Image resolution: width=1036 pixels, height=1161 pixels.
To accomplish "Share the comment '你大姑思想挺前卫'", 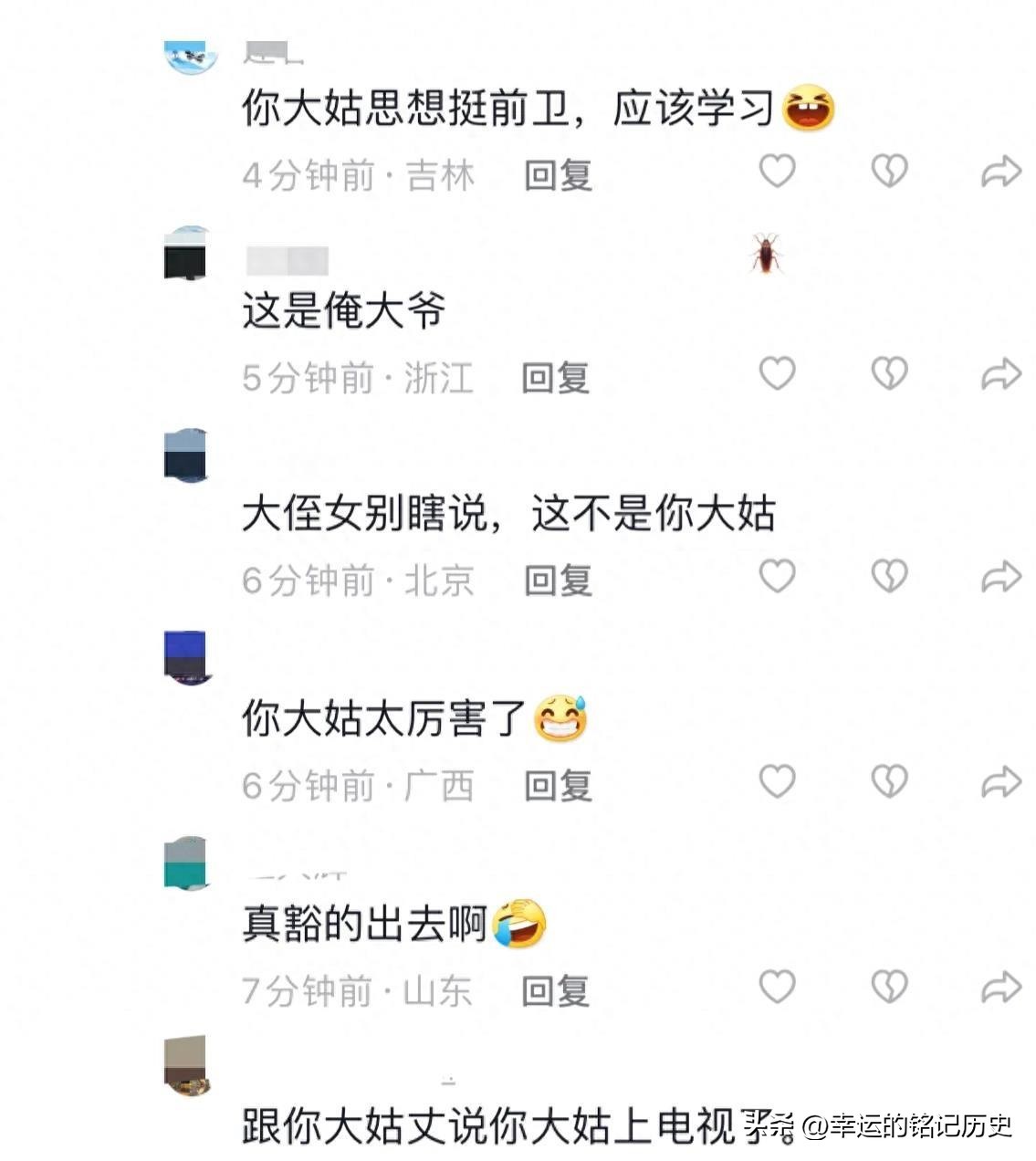I will pyautogui.click(x=1000, y=171).
